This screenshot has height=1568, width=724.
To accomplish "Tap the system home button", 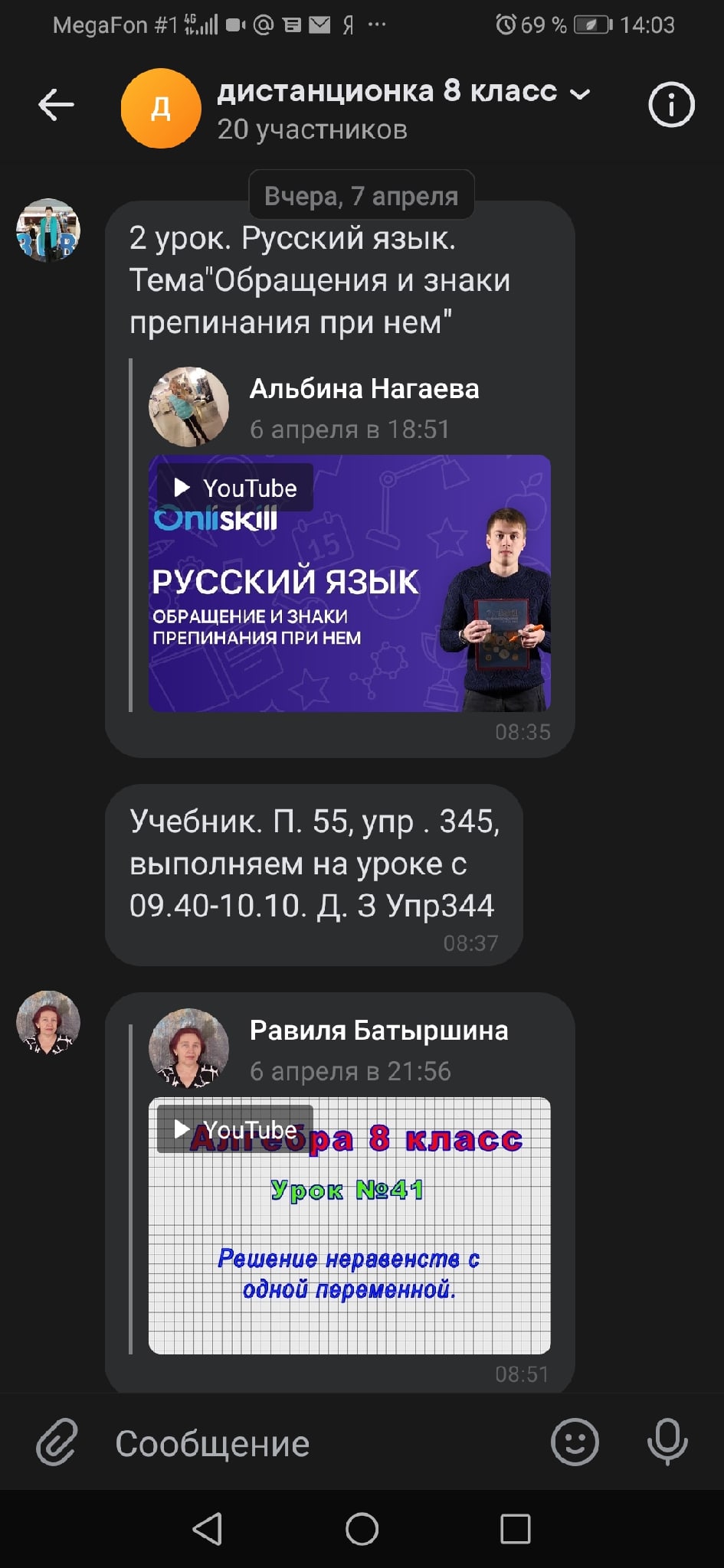I will click(362, 1529).
